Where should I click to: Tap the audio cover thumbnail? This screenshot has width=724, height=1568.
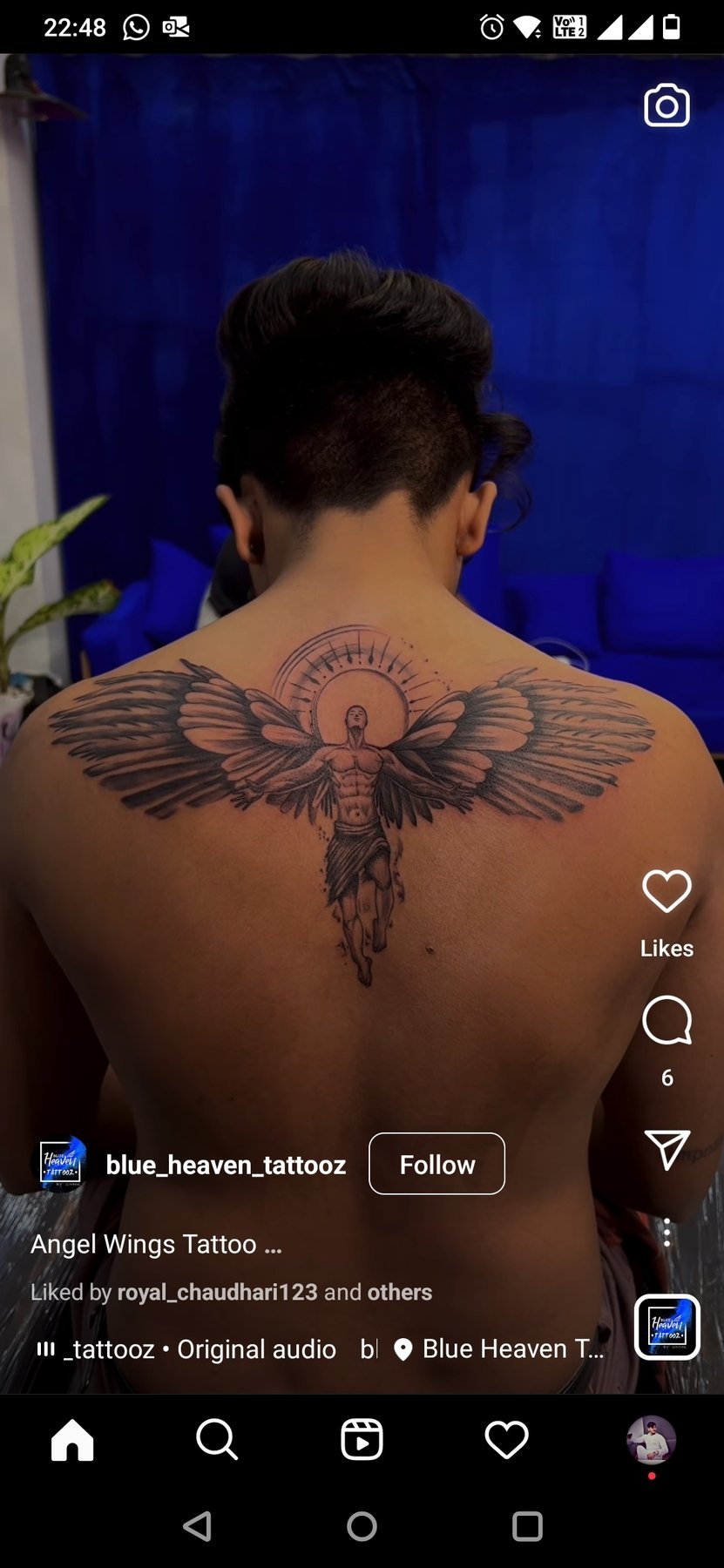[x=666, y=1327]
